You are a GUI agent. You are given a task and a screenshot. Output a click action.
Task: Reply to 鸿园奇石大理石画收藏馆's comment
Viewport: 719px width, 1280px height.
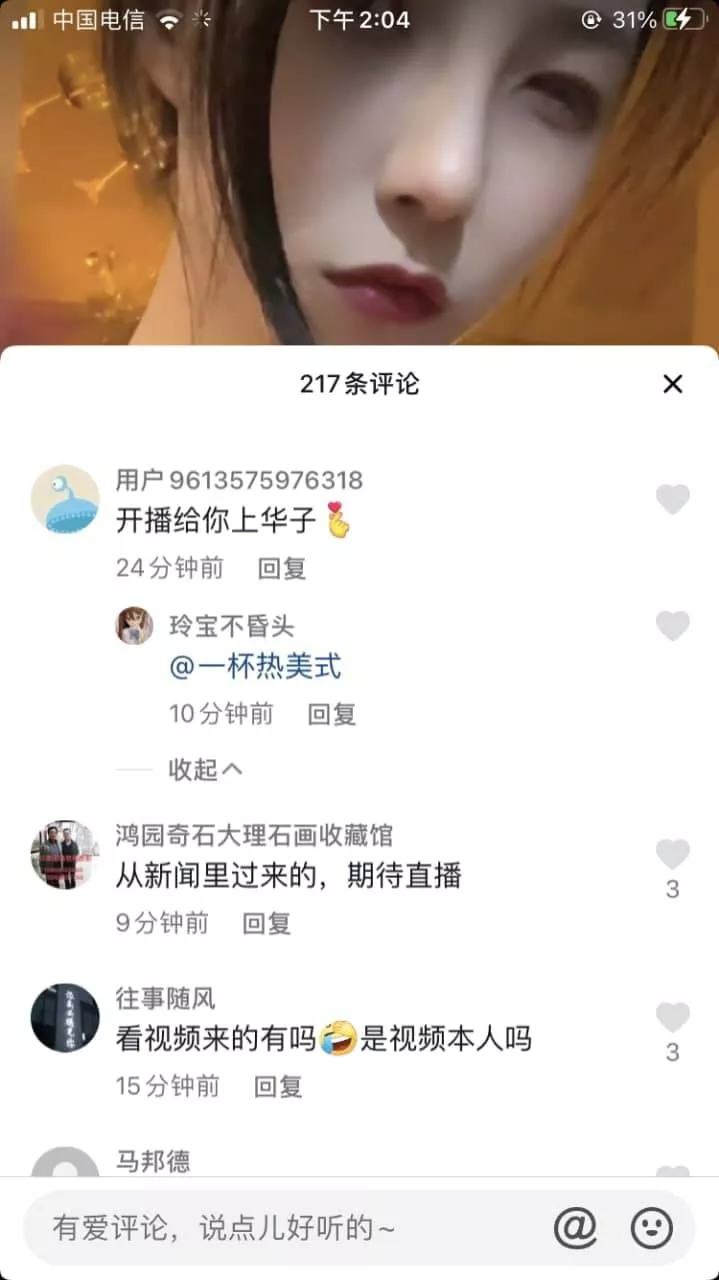pyautogui.click(x=266, y=922)
